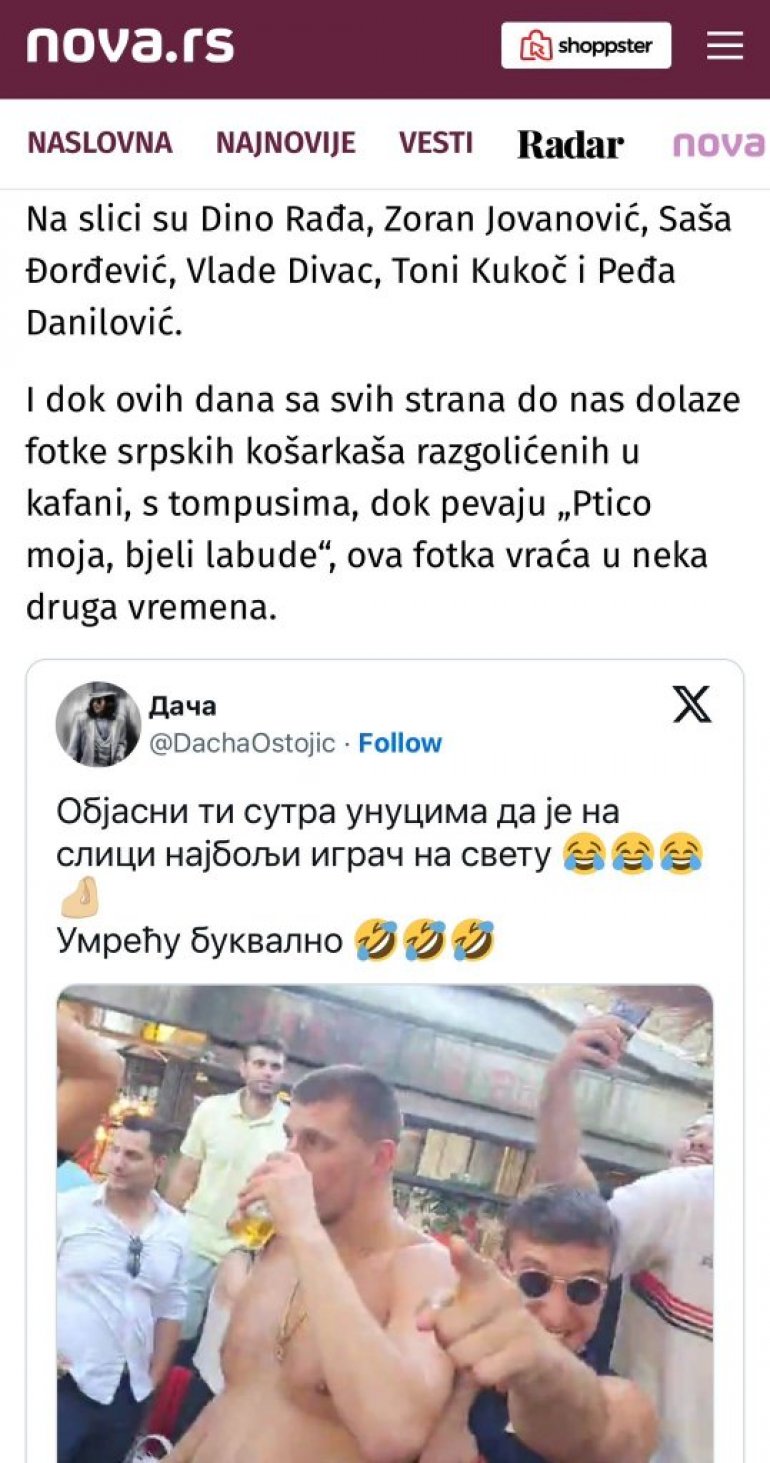
Task: Go to nova.rs homepage logo
Action: [130, 46]
